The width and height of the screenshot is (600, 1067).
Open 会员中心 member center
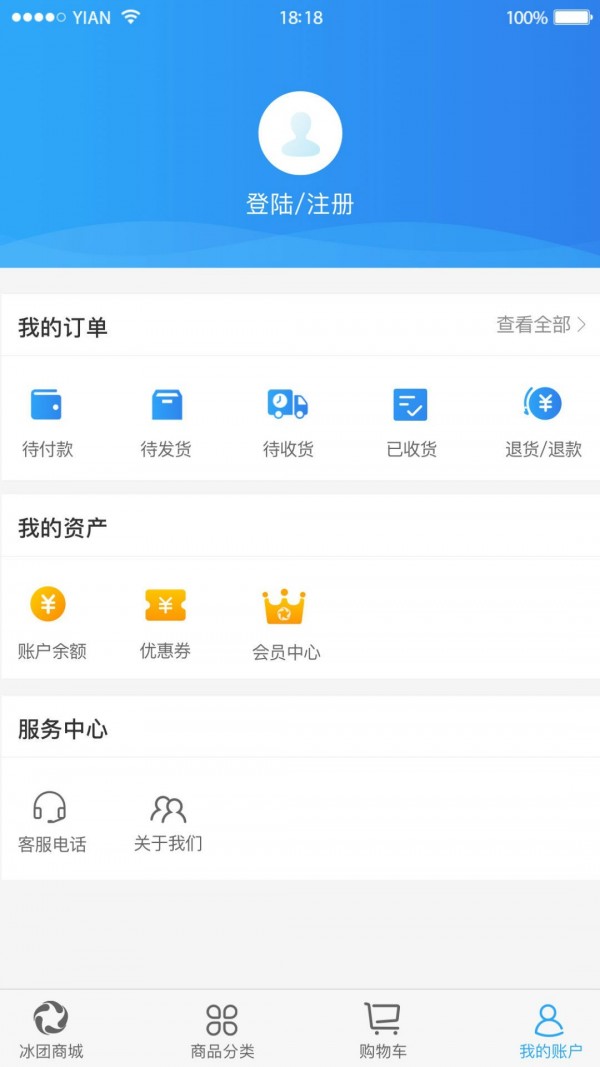285,622
